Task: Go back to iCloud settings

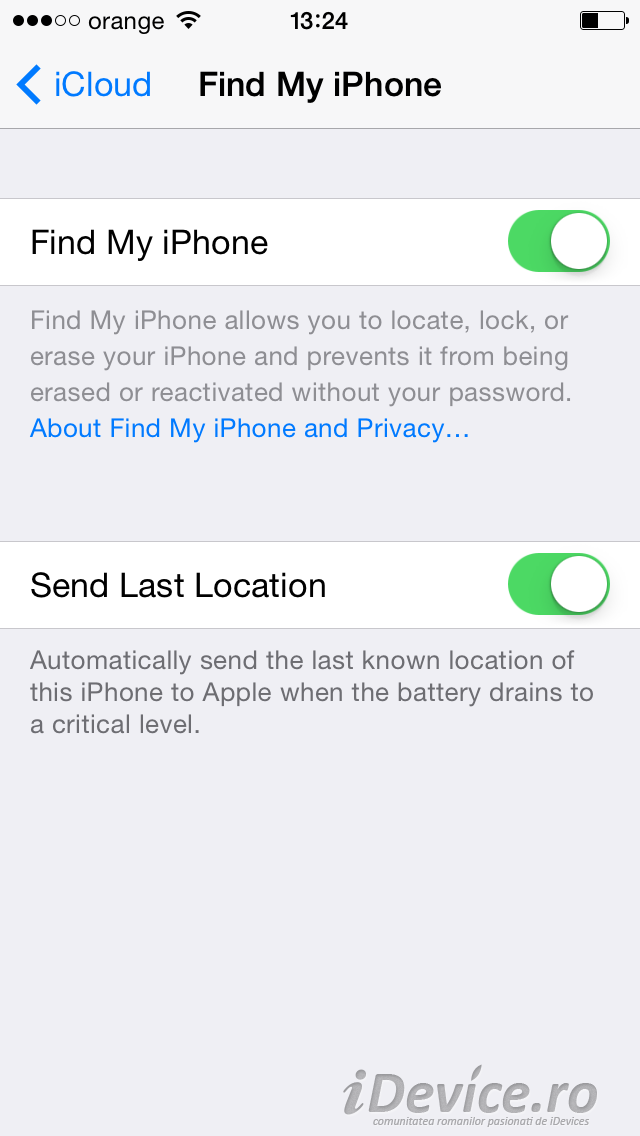Action: [83, 85]
